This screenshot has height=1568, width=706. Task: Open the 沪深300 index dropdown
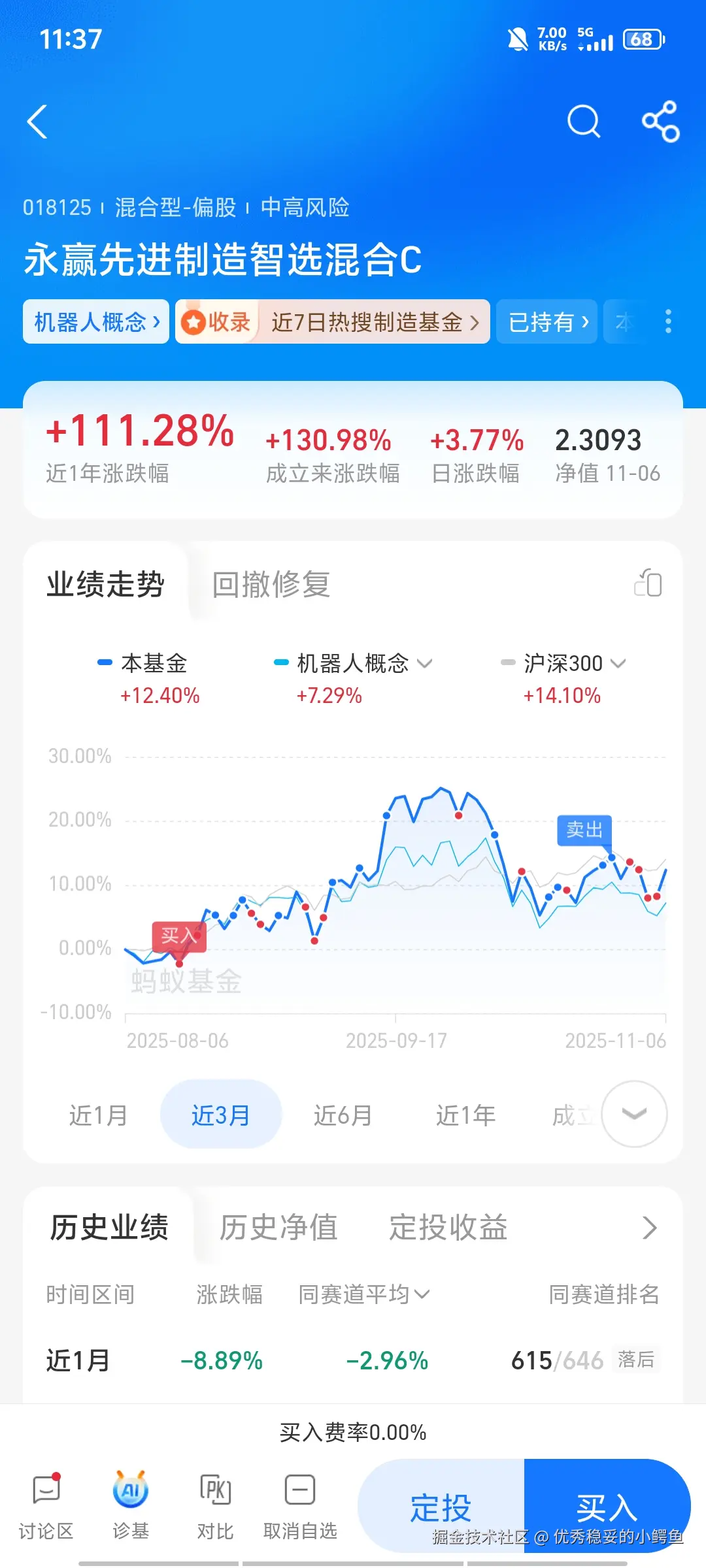(x=617, y=664)
